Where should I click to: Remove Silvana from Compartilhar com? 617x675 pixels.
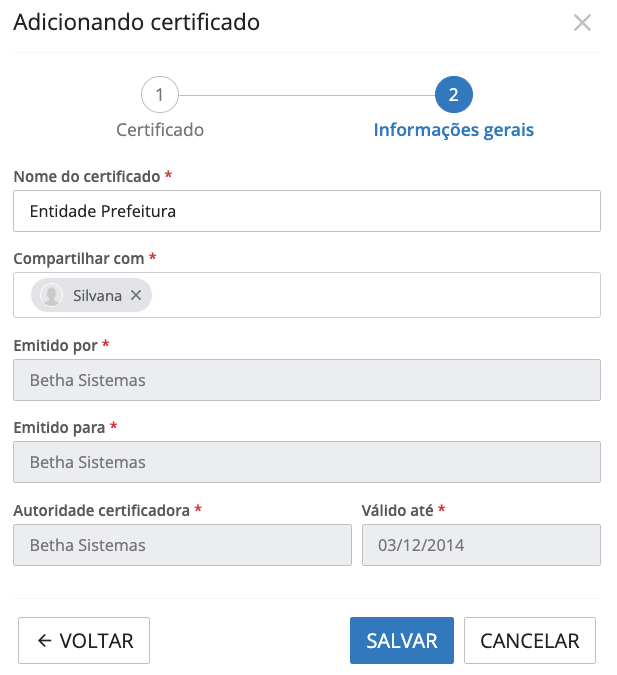click(x=136, y=295)
